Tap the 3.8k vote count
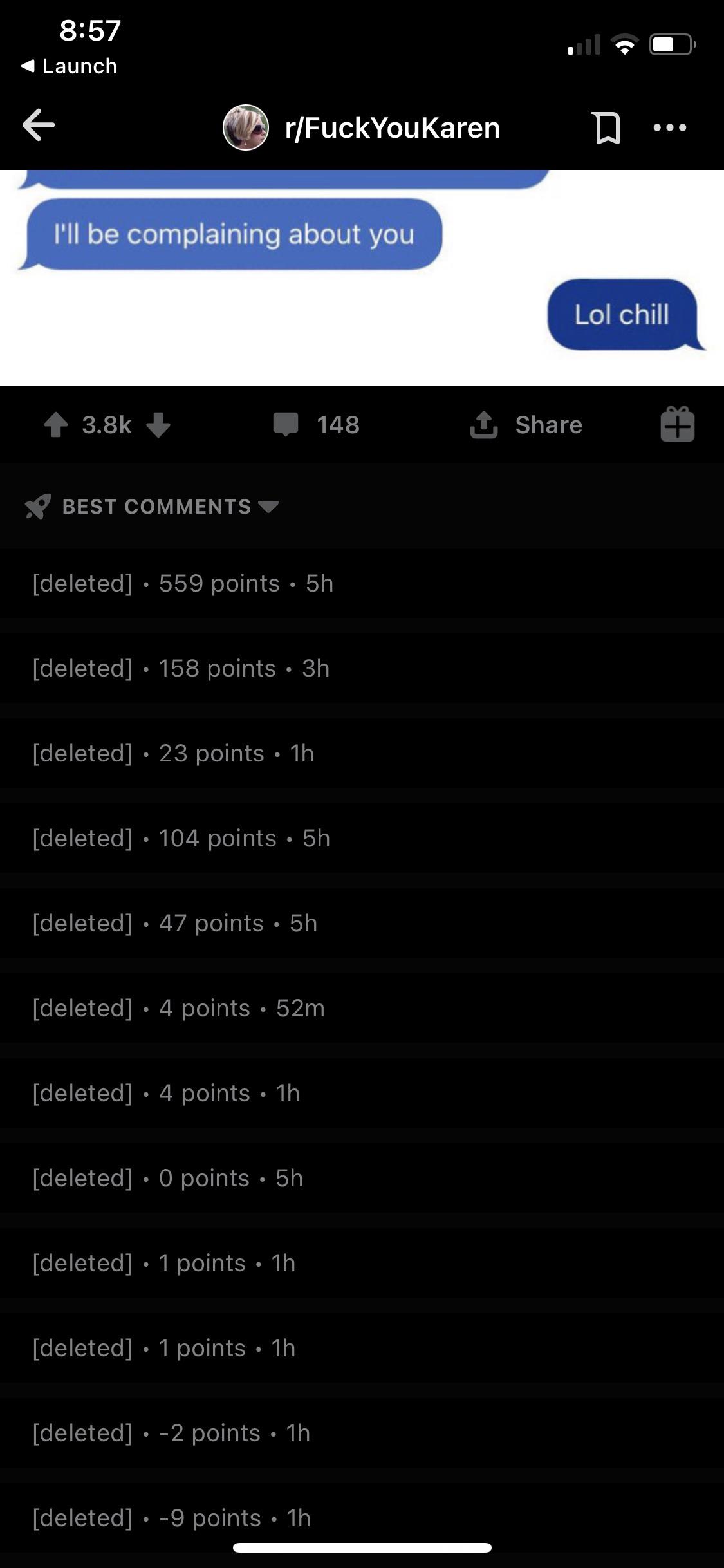The height and width of the screenshot is (1568, 724). (106, 424)
